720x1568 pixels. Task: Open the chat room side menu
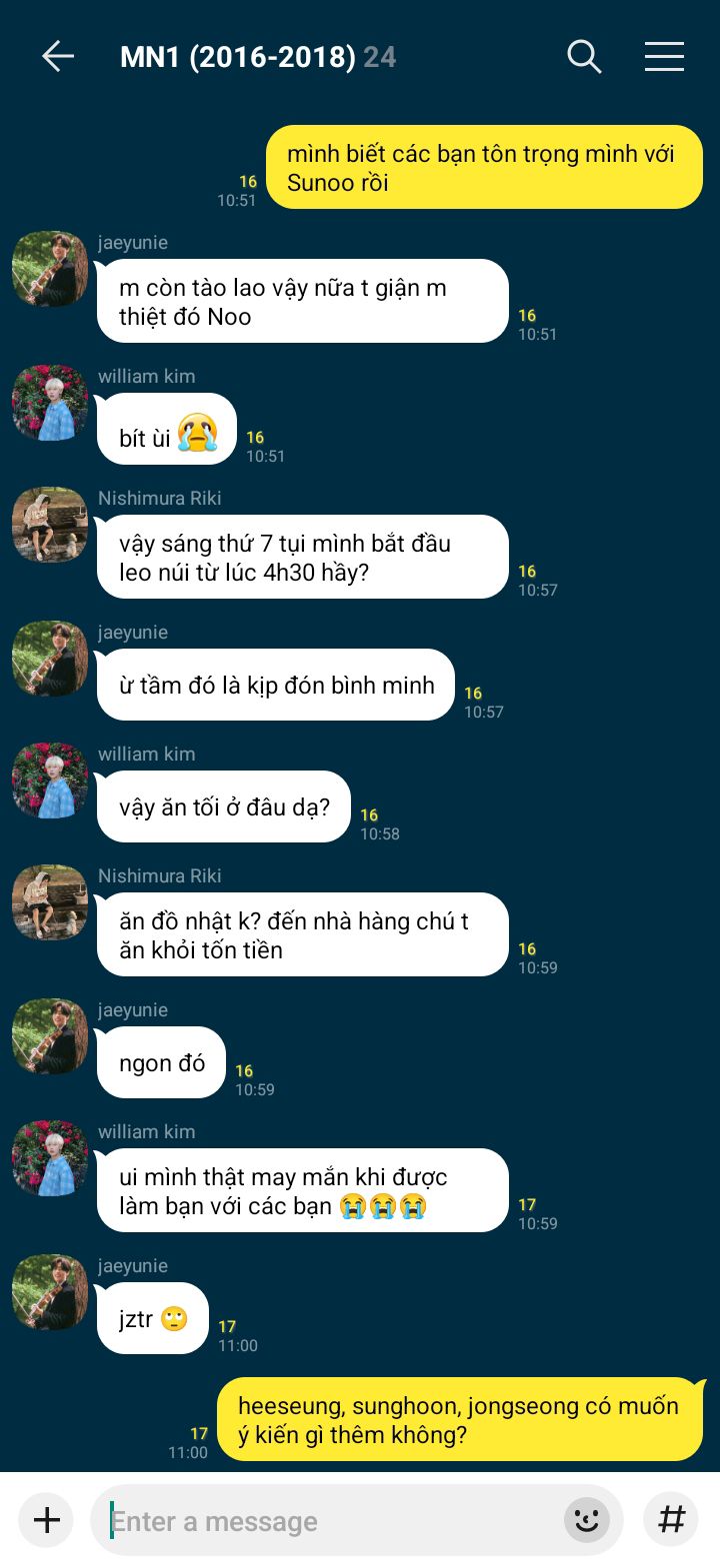coord(664,57)
